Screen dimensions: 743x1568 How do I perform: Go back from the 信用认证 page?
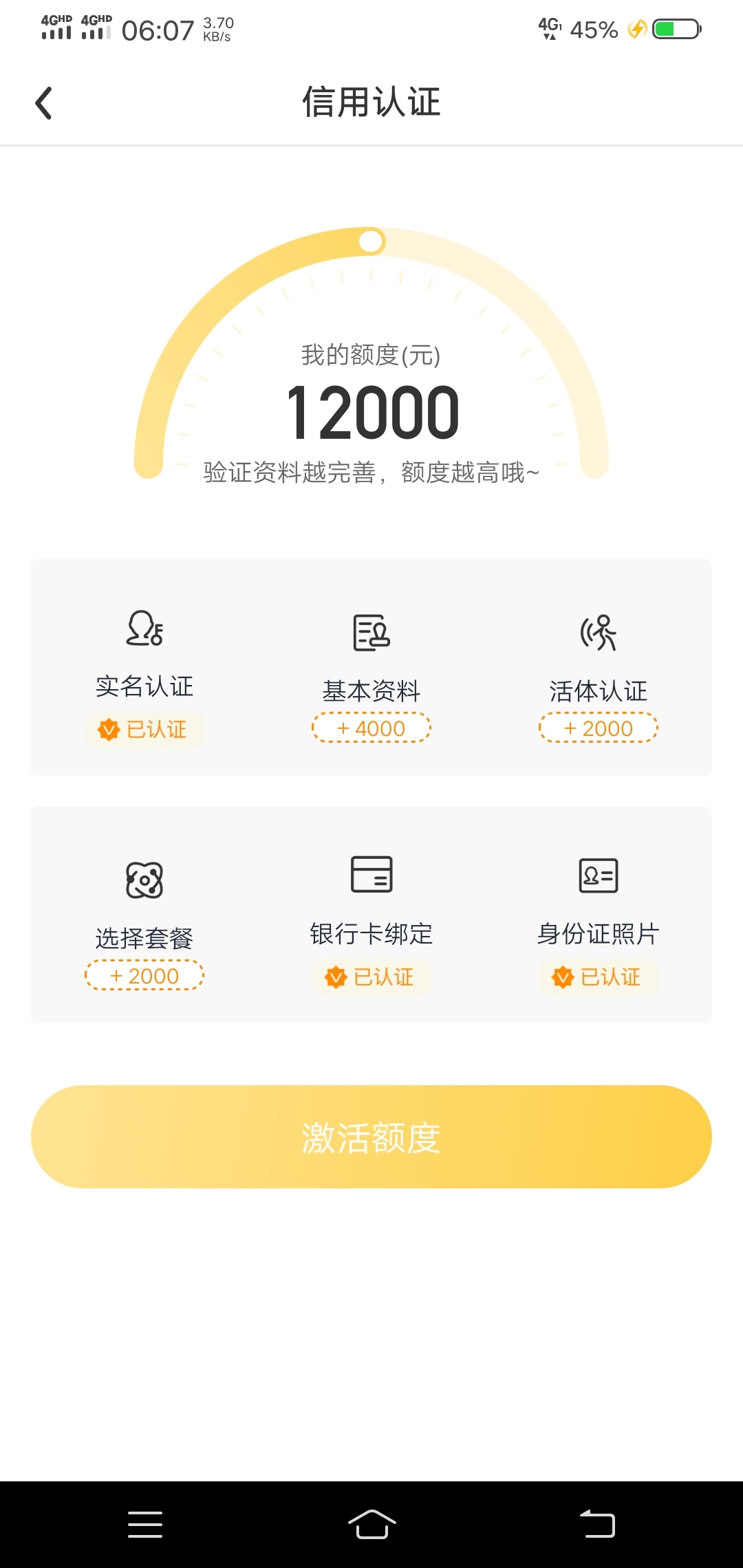point(43,103)
